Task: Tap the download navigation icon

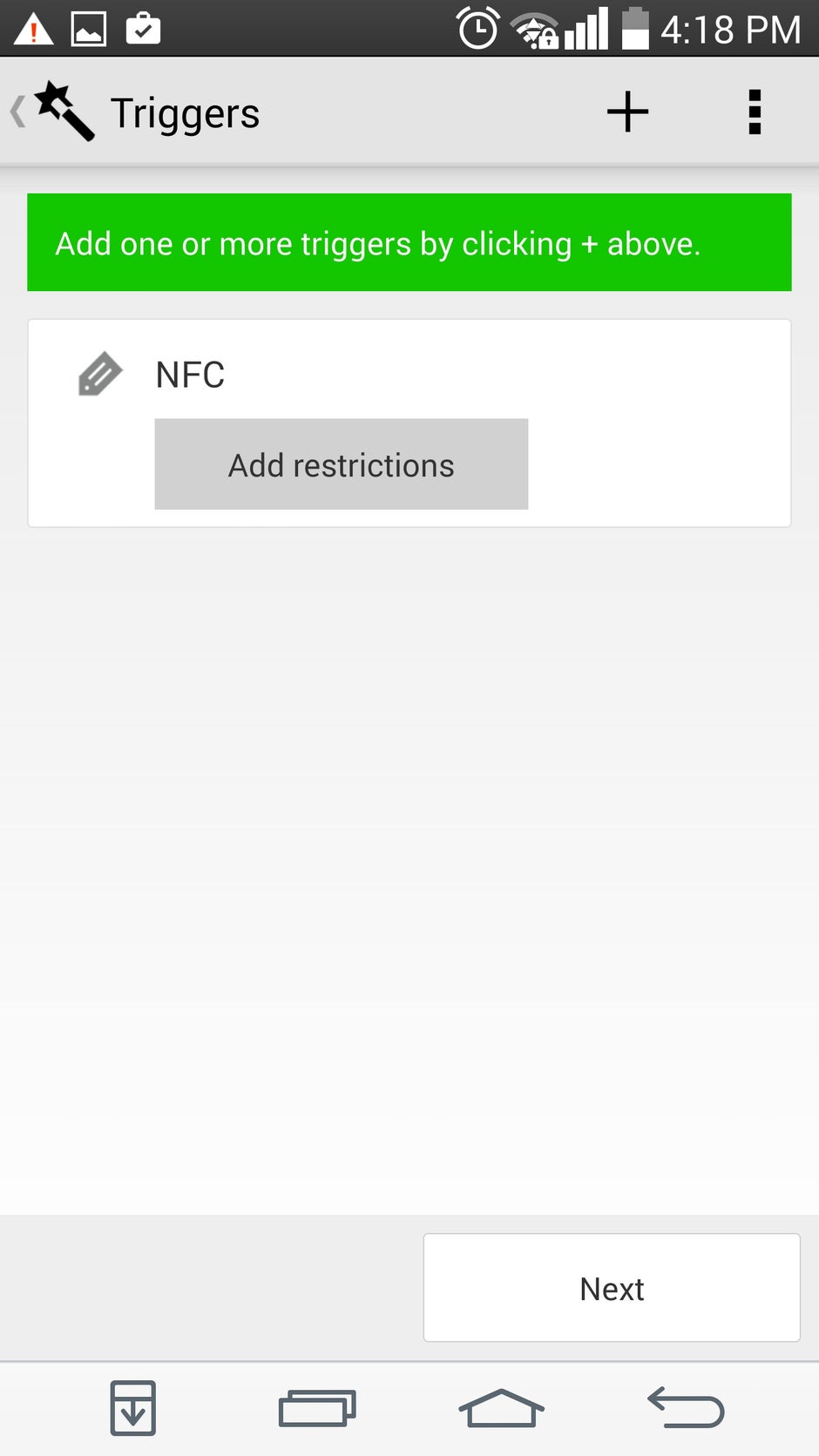Action: [132, 1408]
